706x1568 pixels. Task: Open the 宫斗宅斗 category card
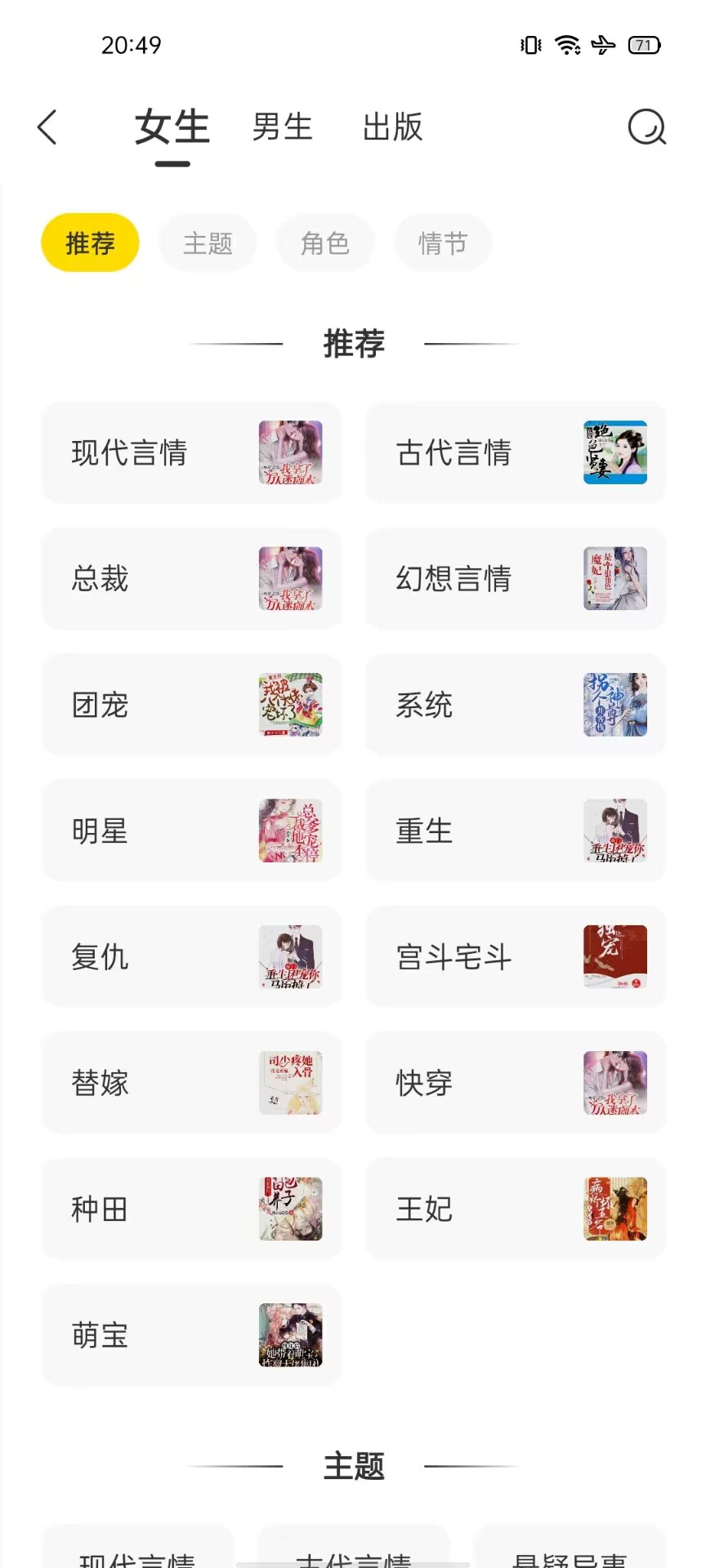(x=516, y=957)
